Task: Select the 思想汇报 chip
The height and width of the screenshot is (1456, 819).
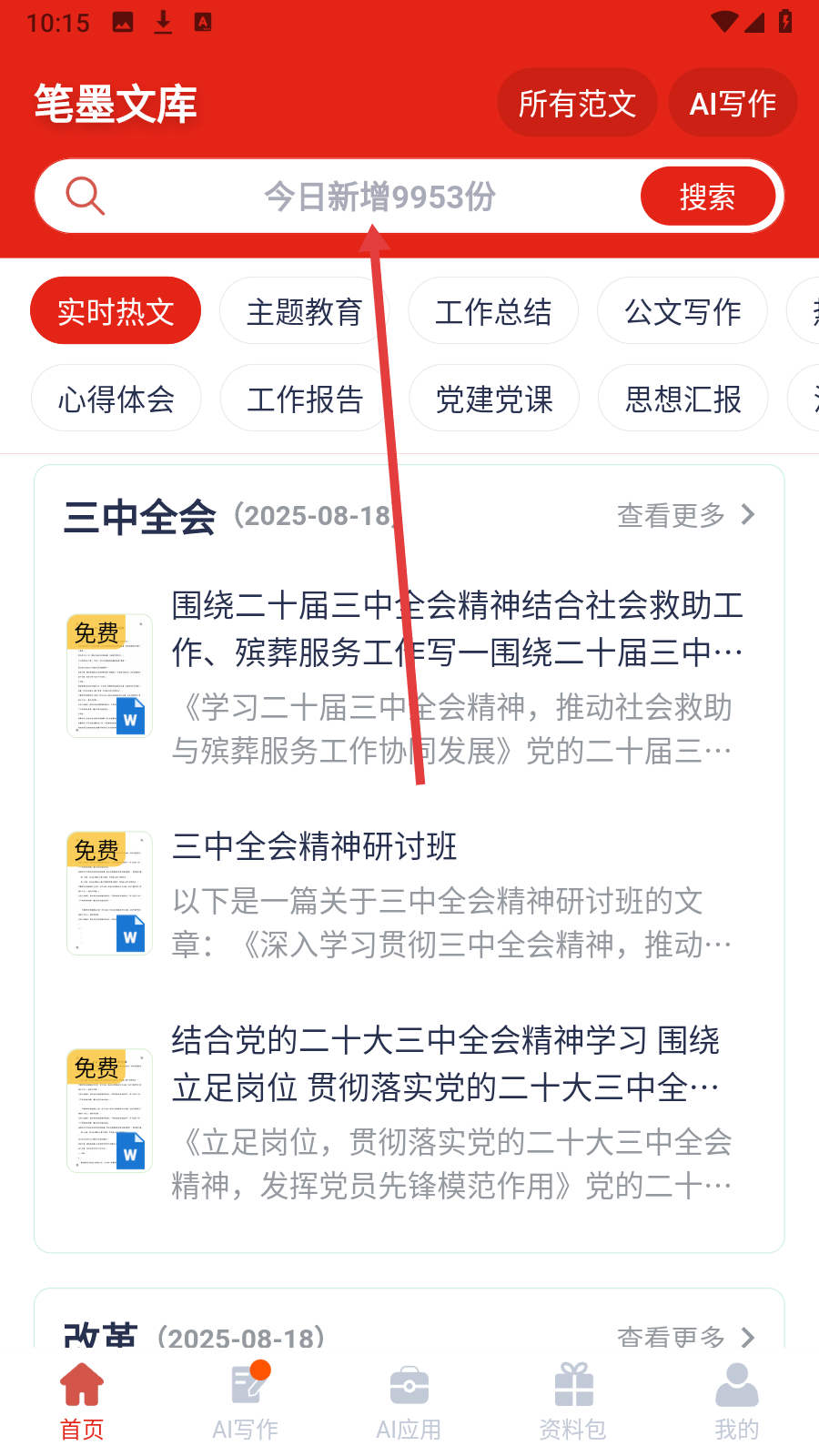Action: [683, 399]
